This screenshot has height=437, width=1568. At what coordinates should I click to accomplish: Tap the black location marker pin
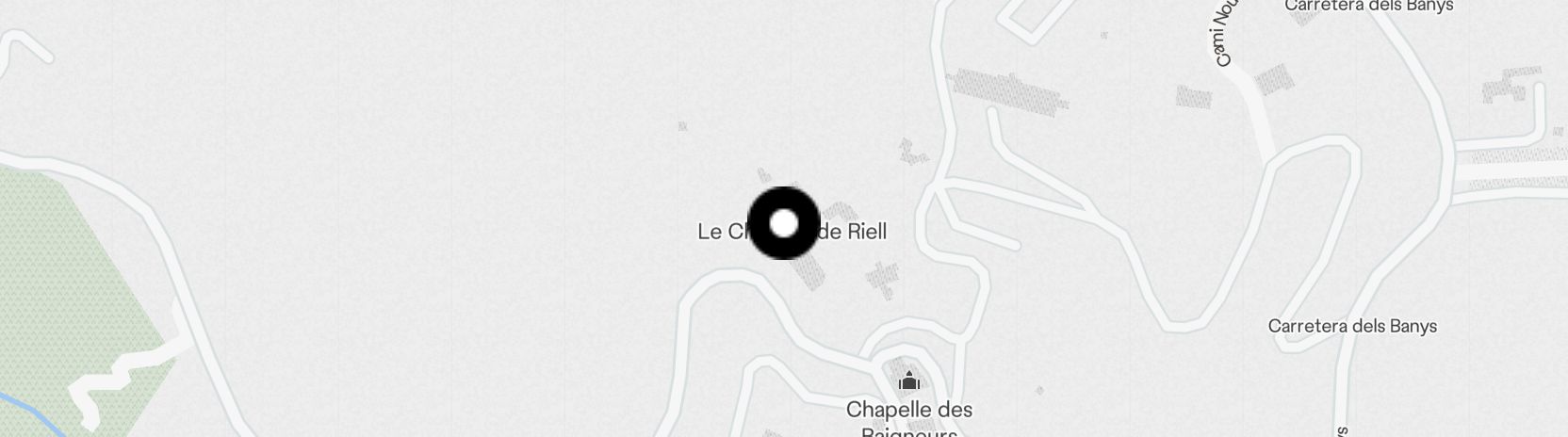pyautogui.click(x=784, y=223)
